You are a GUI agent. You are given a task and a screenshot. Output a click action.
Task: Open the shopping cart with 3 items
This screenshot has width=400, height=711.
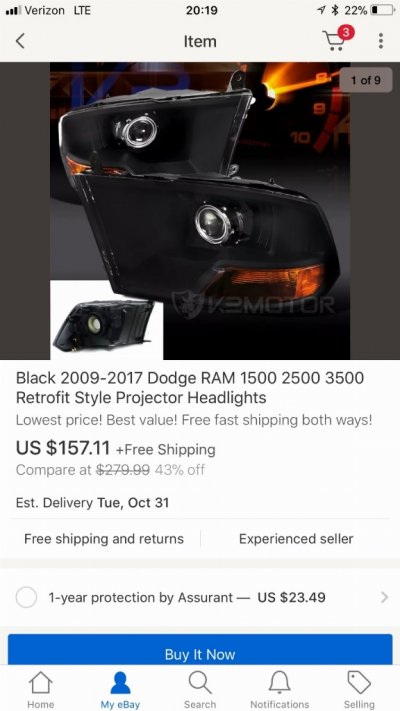point(338,38)
